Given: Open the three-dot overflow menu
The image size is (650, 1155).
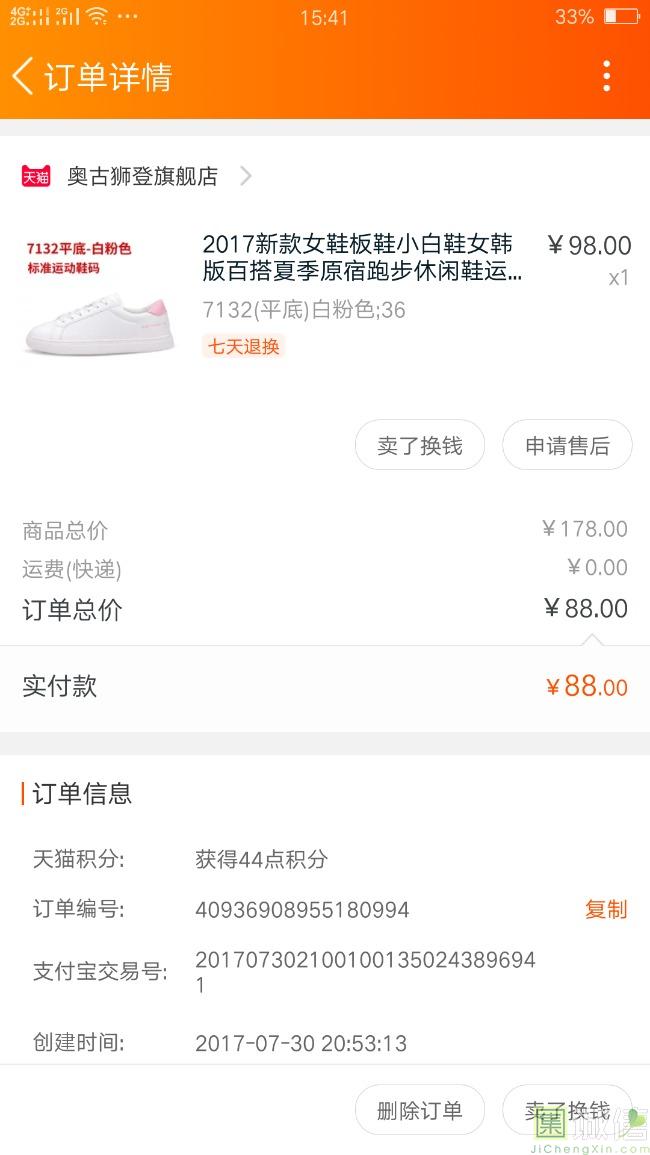Looking at the screenshot, I should [606, 76].
